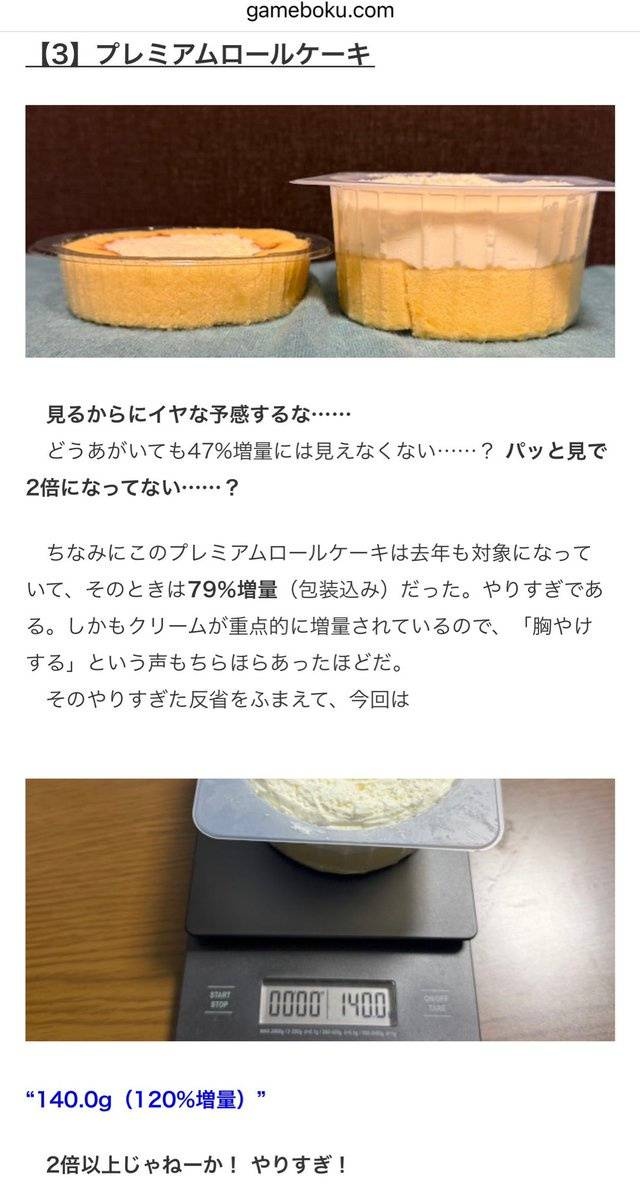Tap the gameboku.com address bar
640x1200 pixels.
[320, 11]
